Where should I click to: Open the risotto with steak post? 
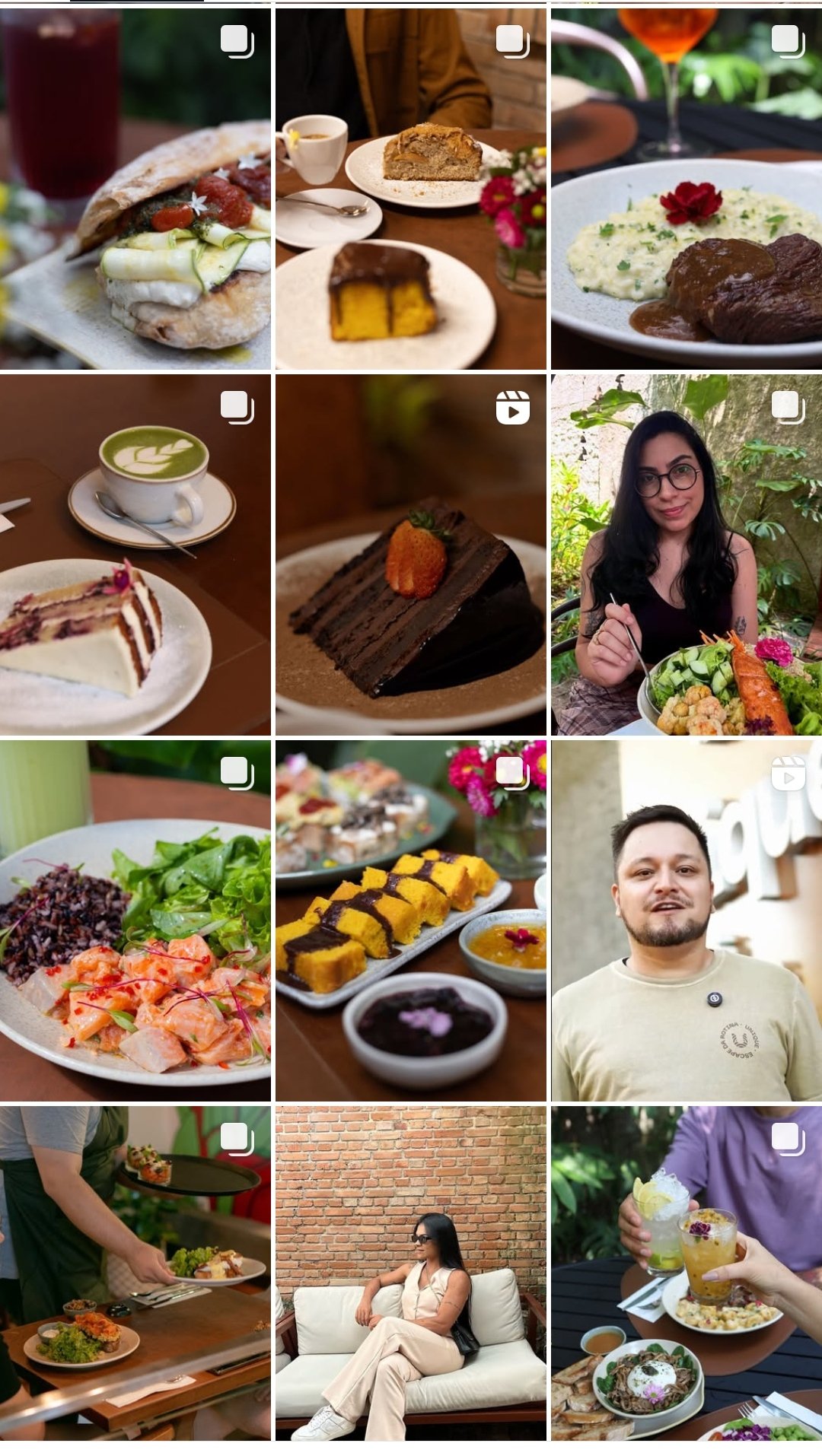click(686, 189)
